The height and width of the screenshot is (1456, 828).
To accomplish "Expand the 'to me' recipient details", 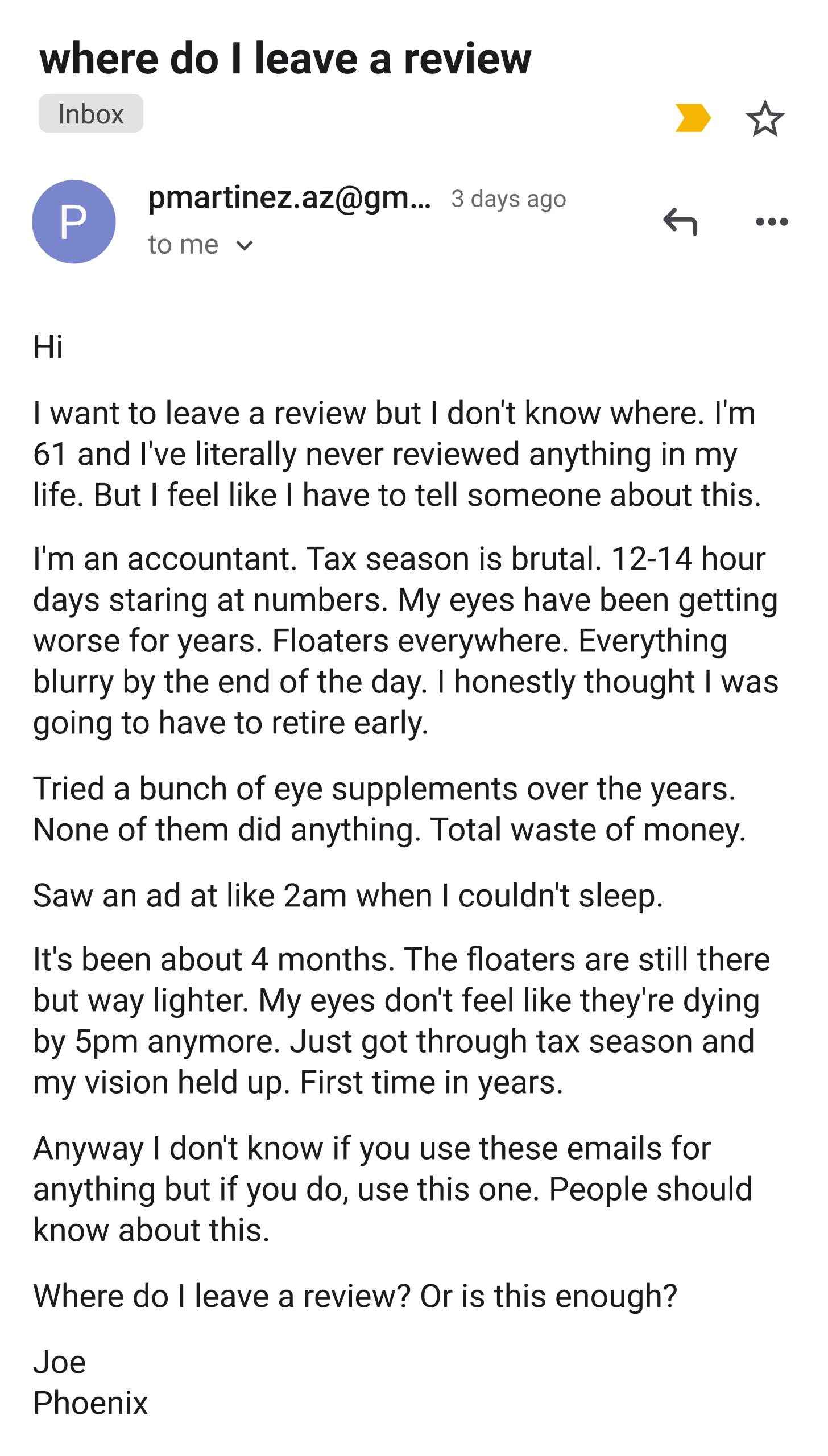I will coord(245,246).
